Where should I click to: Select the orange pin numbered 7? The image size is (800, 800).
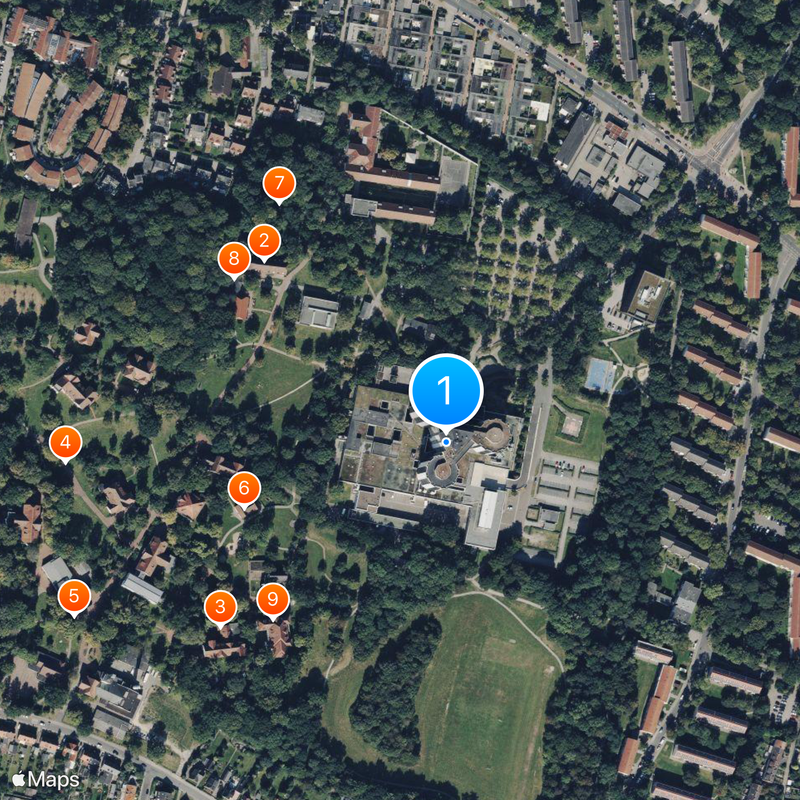click(x=279, y=184)
